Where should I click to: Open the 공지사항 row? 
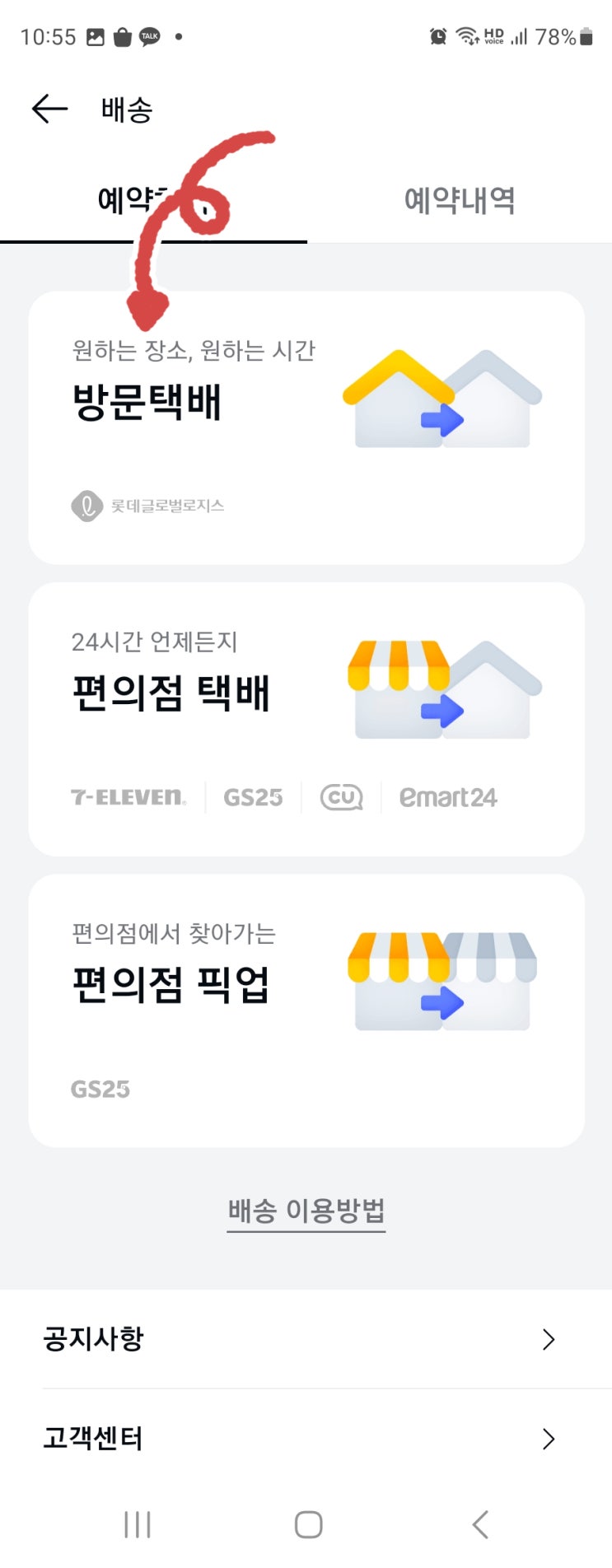(x=306, y=1339)
